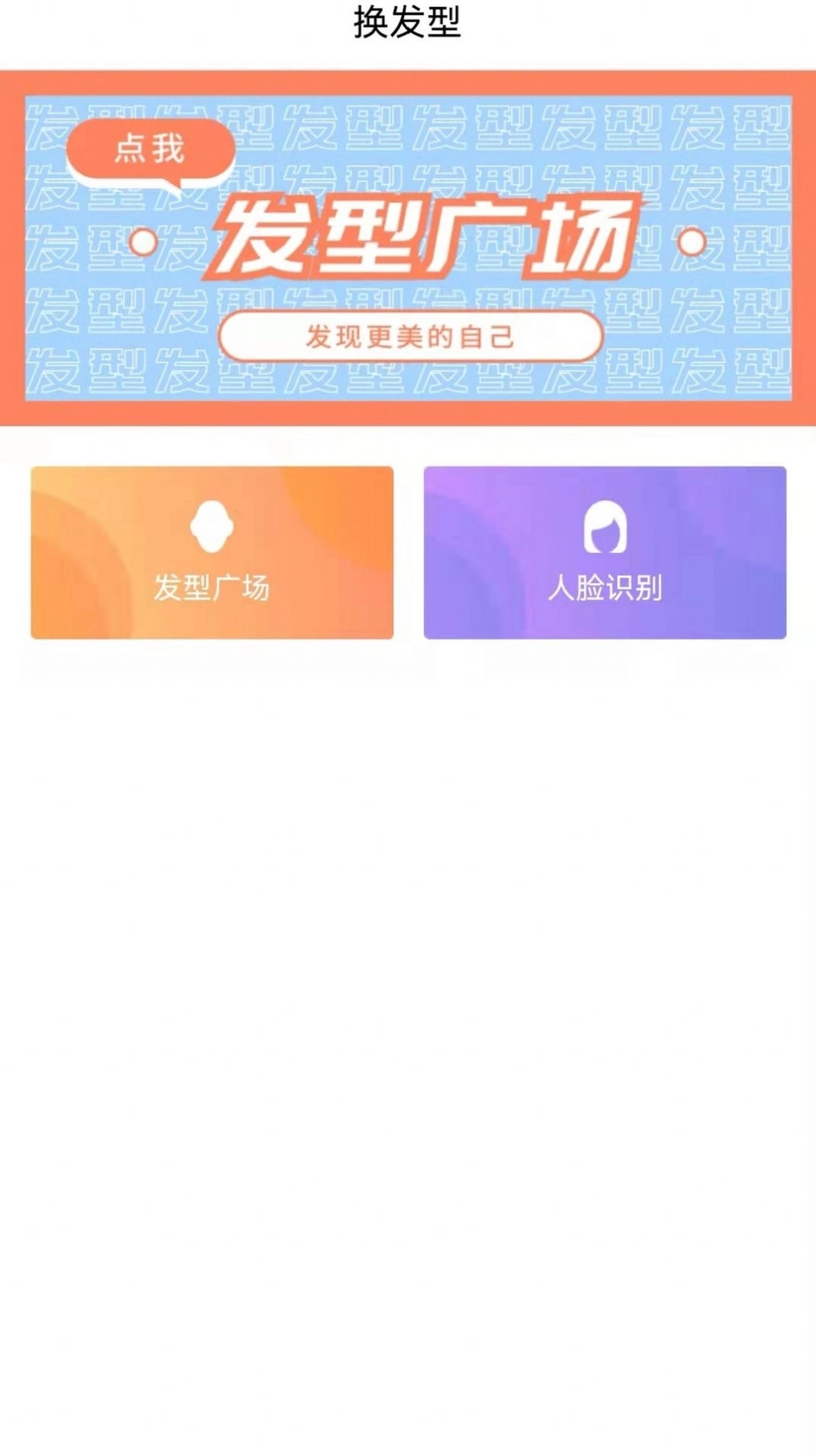Open the 发型广场 orange card
816x1456 pixels.
(211, 552)
